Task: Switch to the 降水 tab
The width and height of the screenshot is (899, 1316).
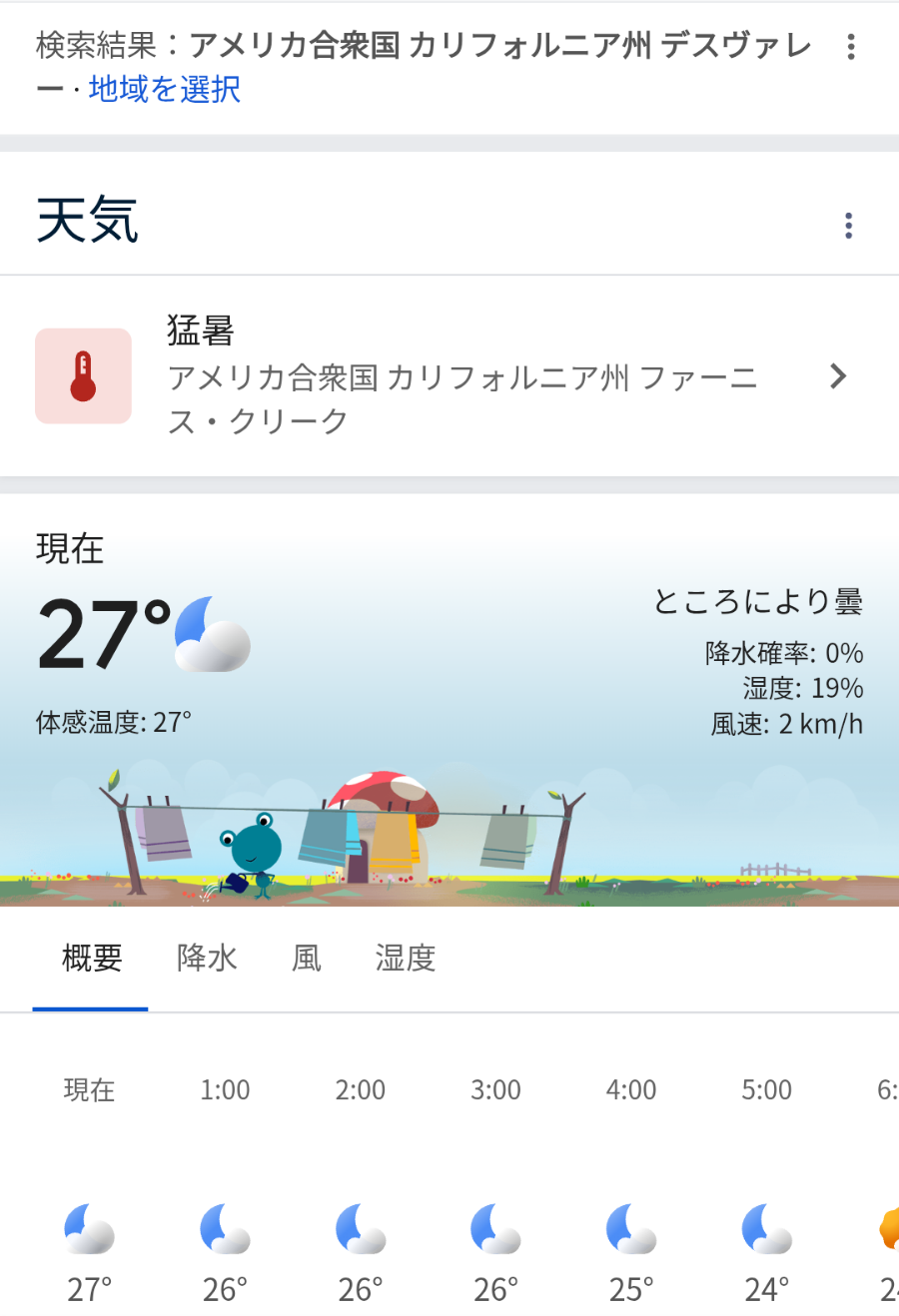Action: click(207, 959)
